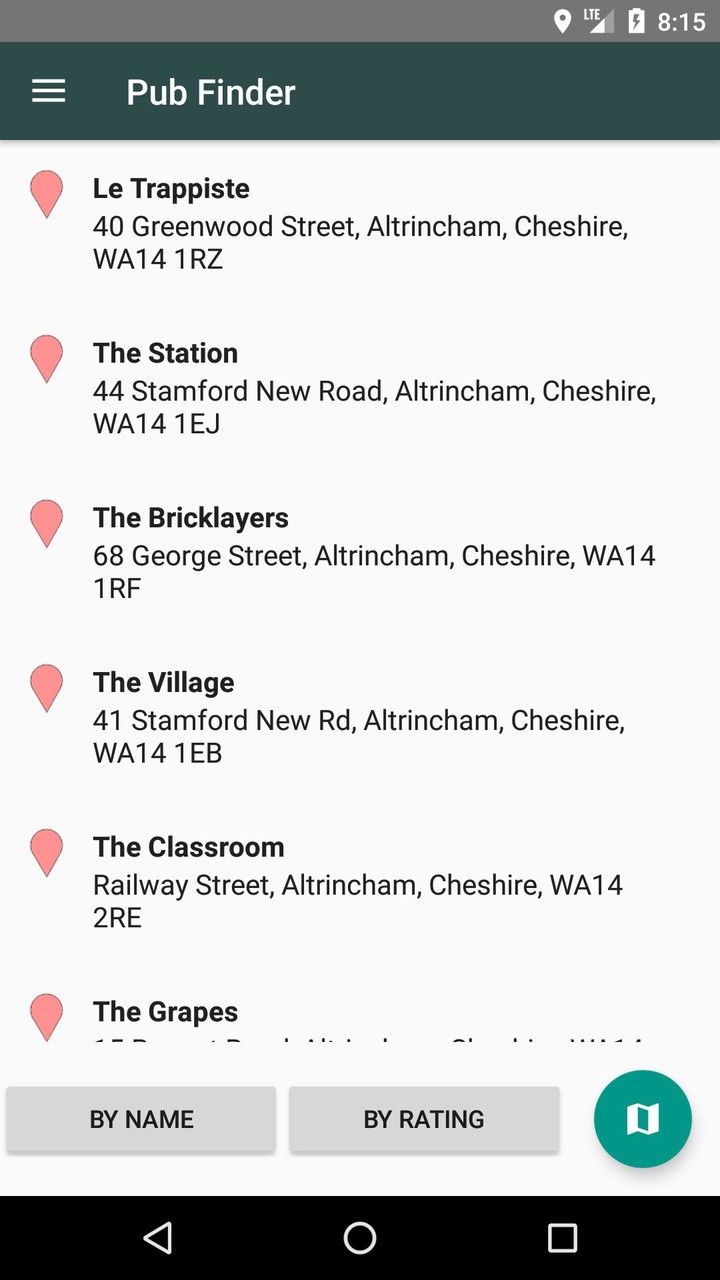
Task: Open the navigation drawer menu
Action: [x=48, y=92]
